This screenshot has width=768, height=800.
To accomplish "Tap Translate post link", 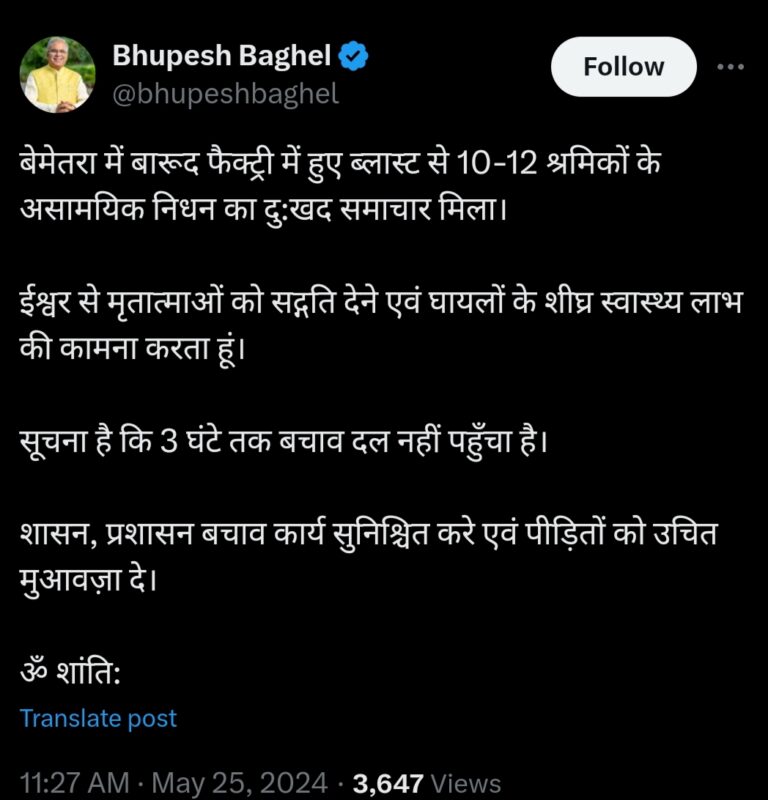I will pyautogui.click(x=98, y=718).
